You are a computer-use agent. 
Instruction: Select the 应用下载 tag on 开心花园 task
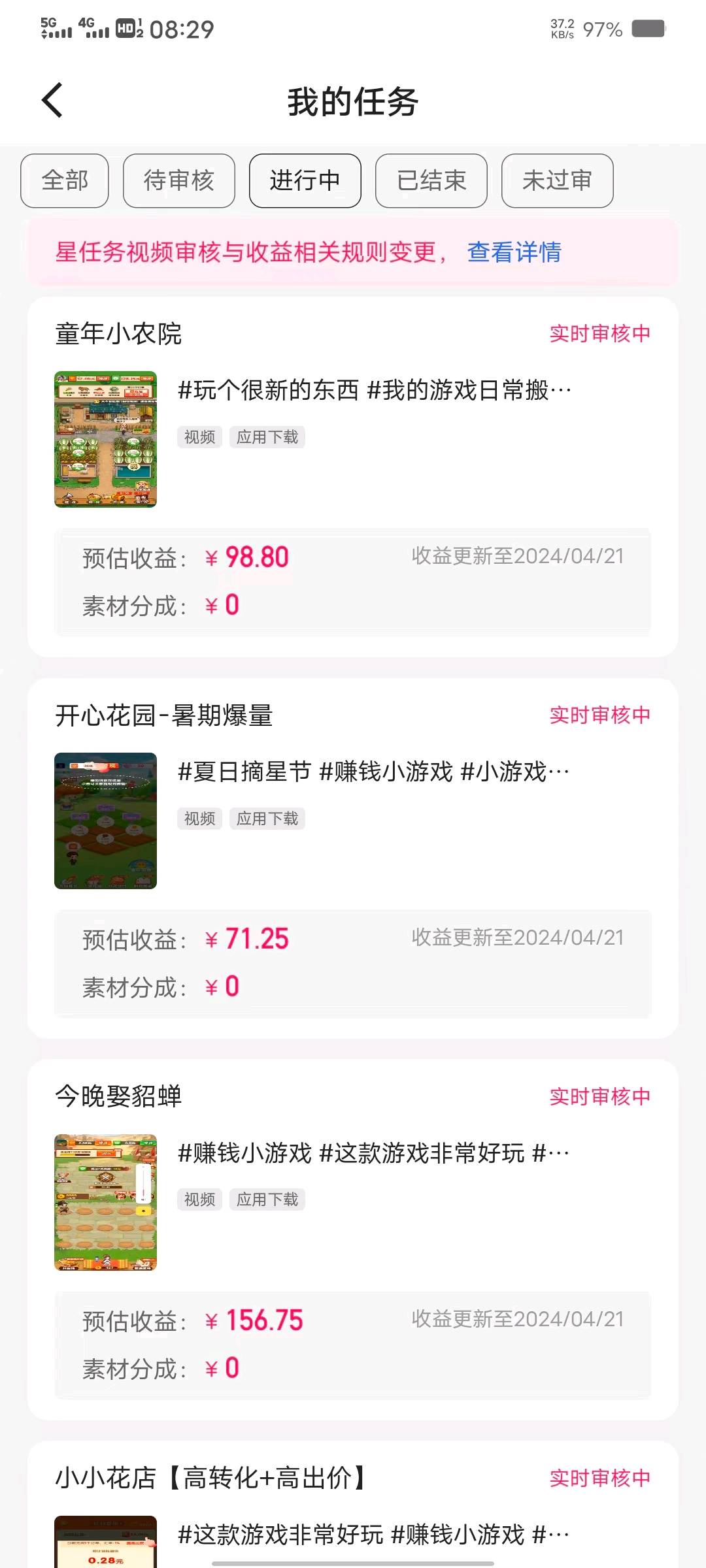click(x=269, y=819)
